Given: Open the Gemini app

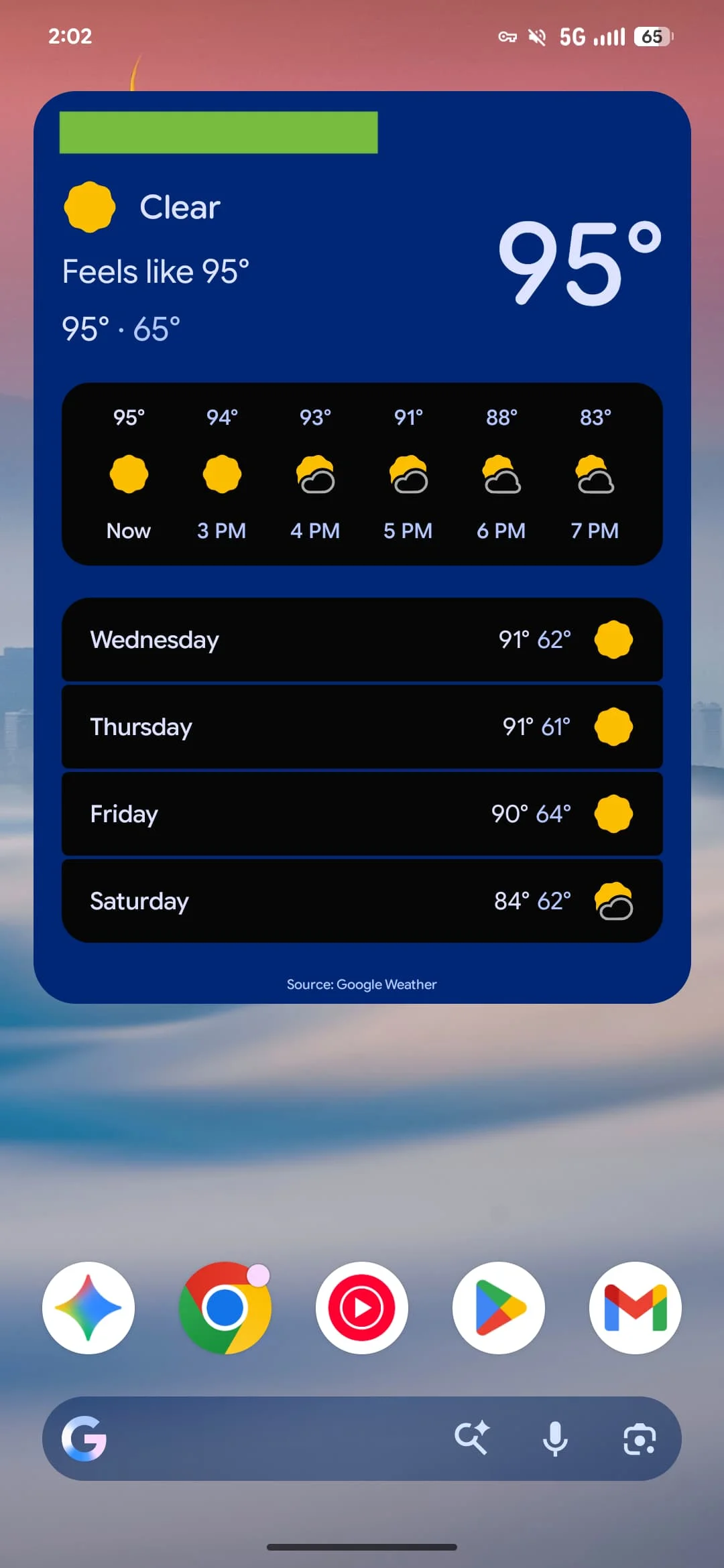Looking at the screenshot, I should click(x=88, y=1307).
